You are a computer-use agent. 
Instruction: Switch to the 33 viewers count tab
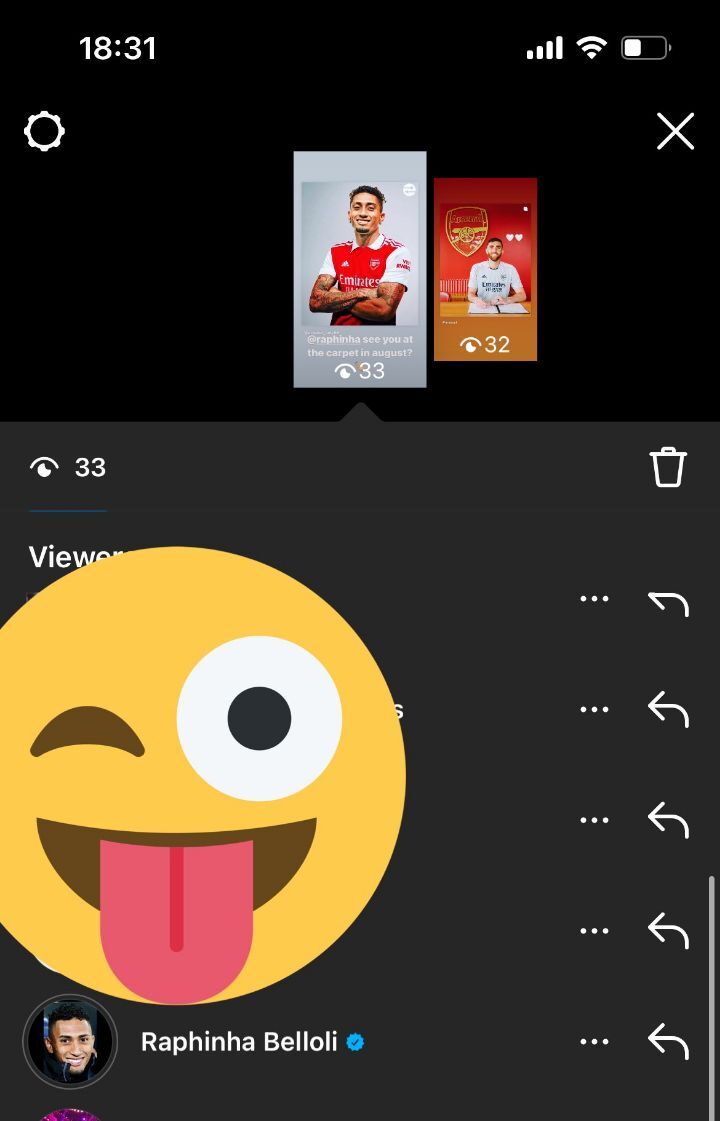[x=68, y=468]
